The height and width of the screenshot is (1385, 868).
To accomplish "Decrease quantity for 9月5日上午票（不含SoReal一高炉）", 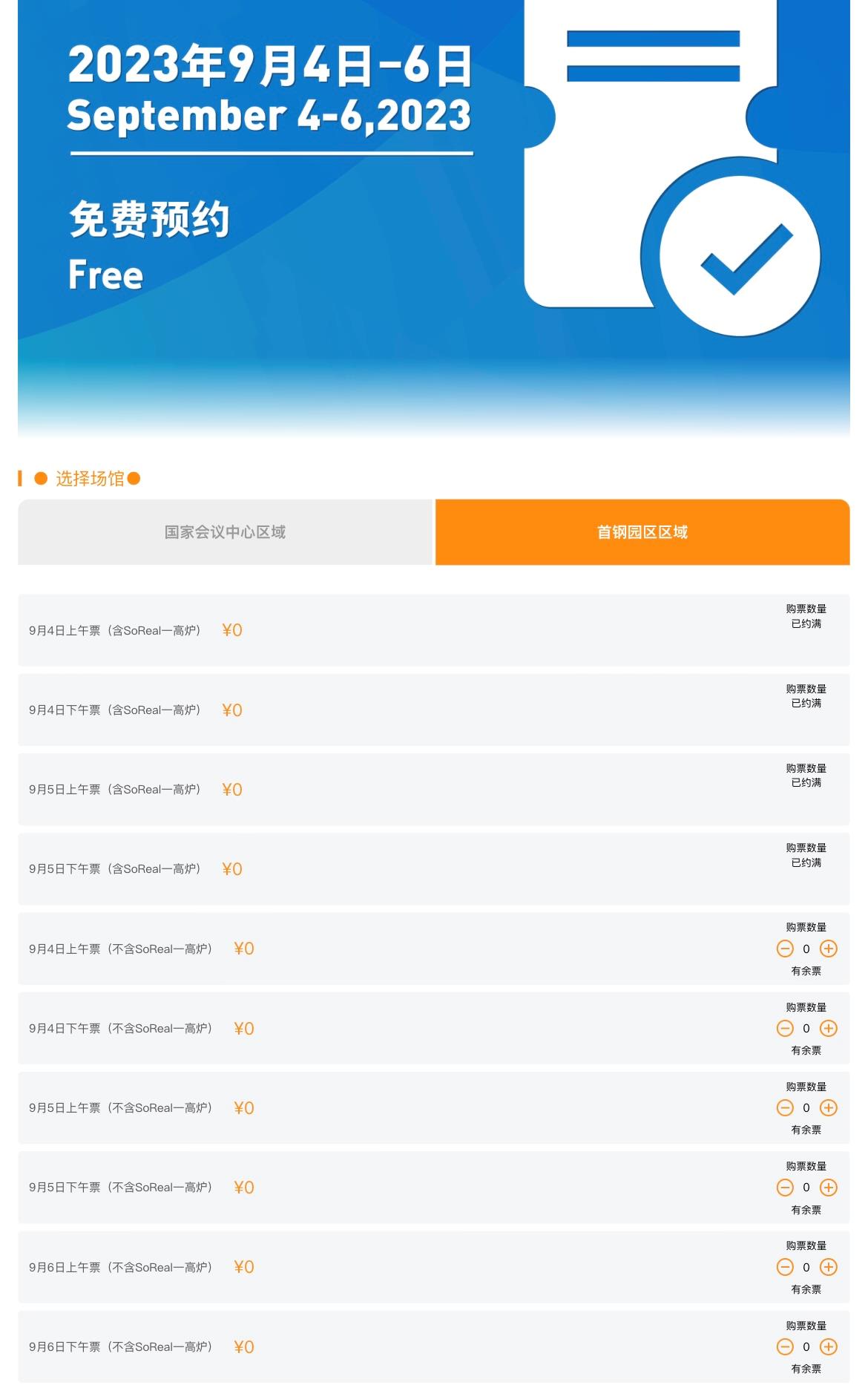I will point(785,1107).
